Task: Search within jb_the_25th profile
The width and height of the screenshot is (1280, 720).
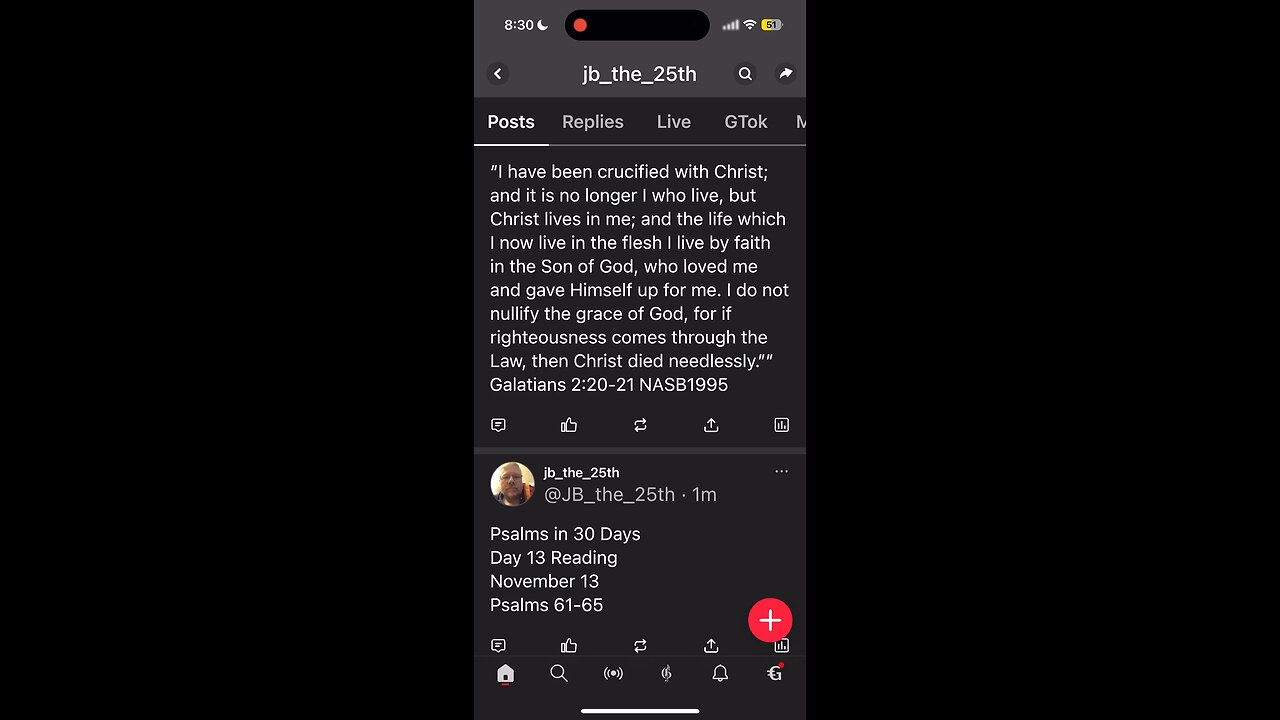Action: (745, 74)
